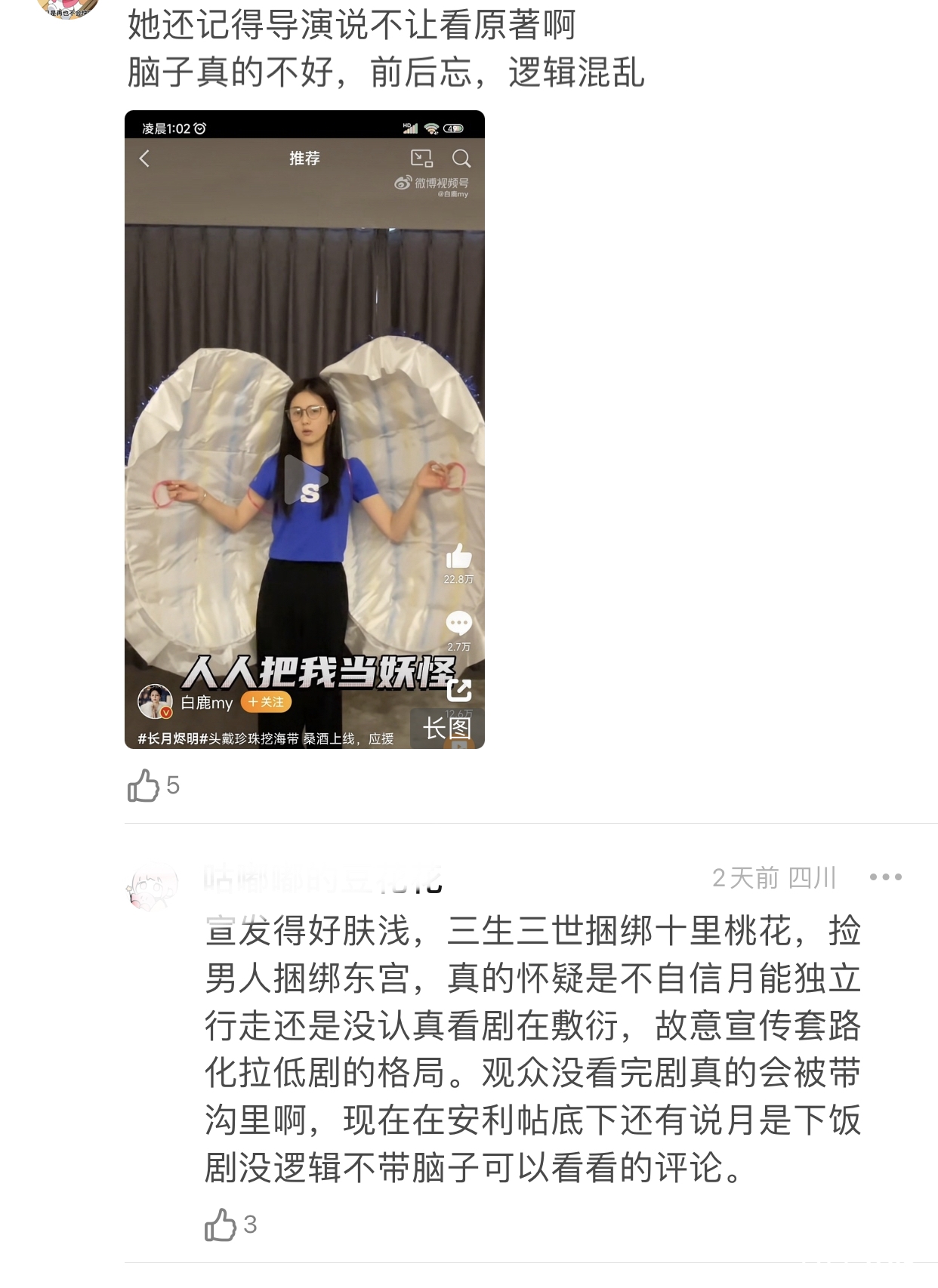Open search in the video player
The width and height of the screenshot is (938, 1288).
tap(462, 158)
